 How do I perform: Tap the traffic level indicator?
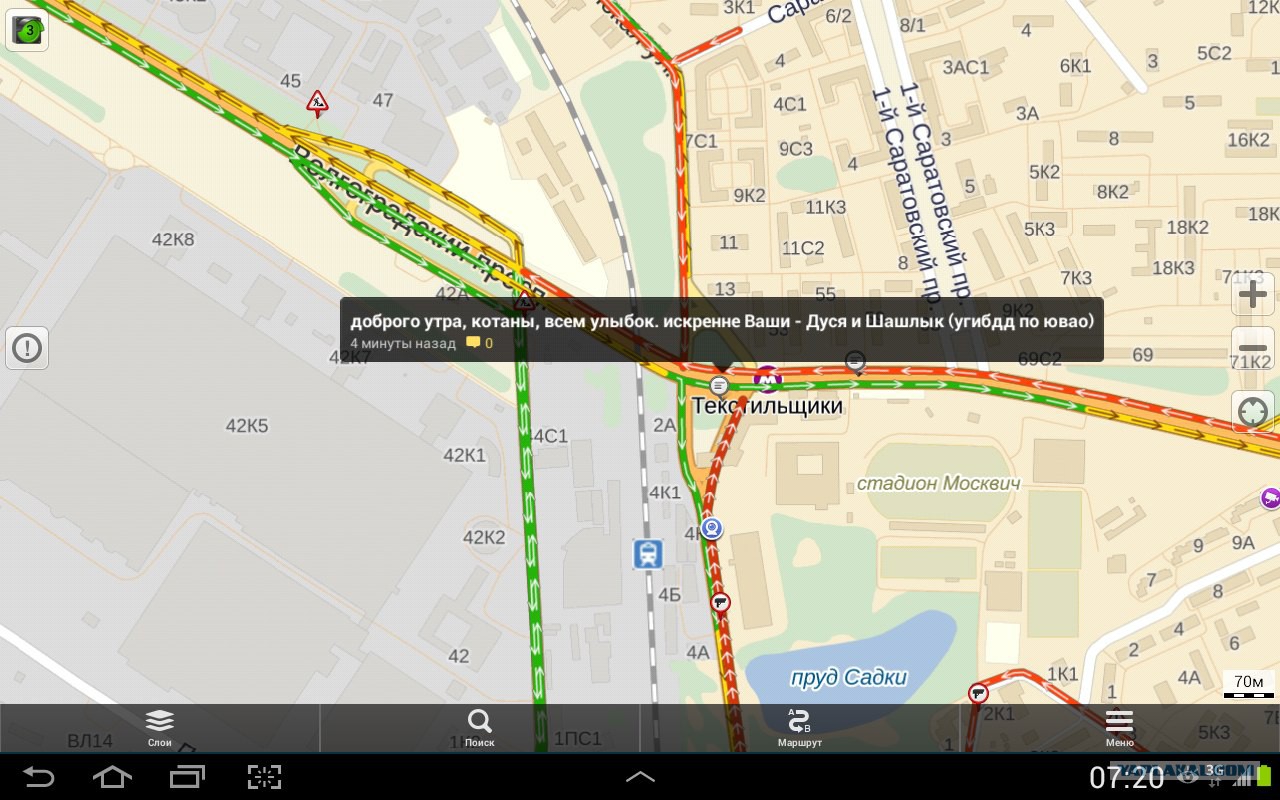coord(27,29)
